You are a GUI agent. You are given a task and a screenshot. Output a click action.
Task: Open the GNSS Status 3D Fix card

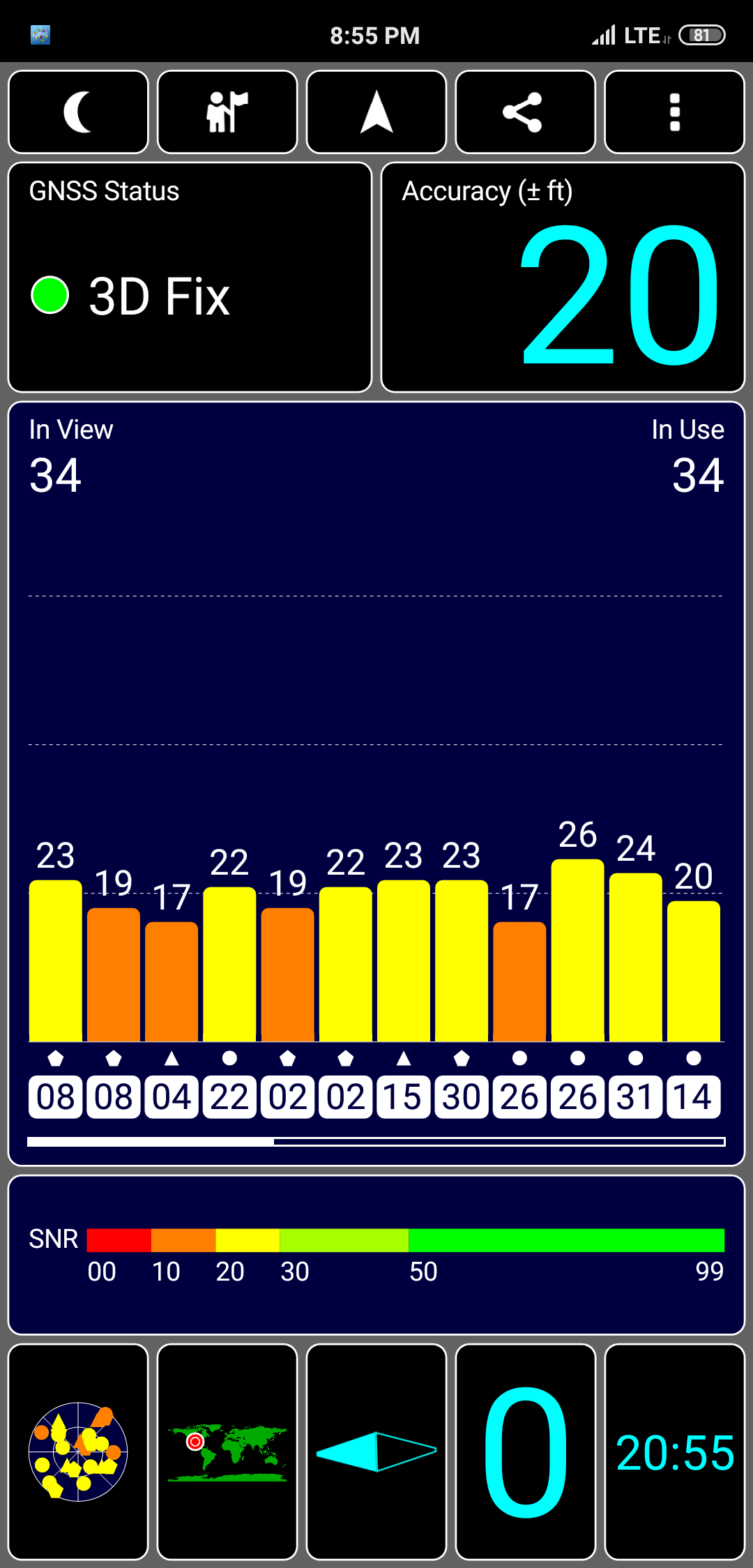point(190,278)
